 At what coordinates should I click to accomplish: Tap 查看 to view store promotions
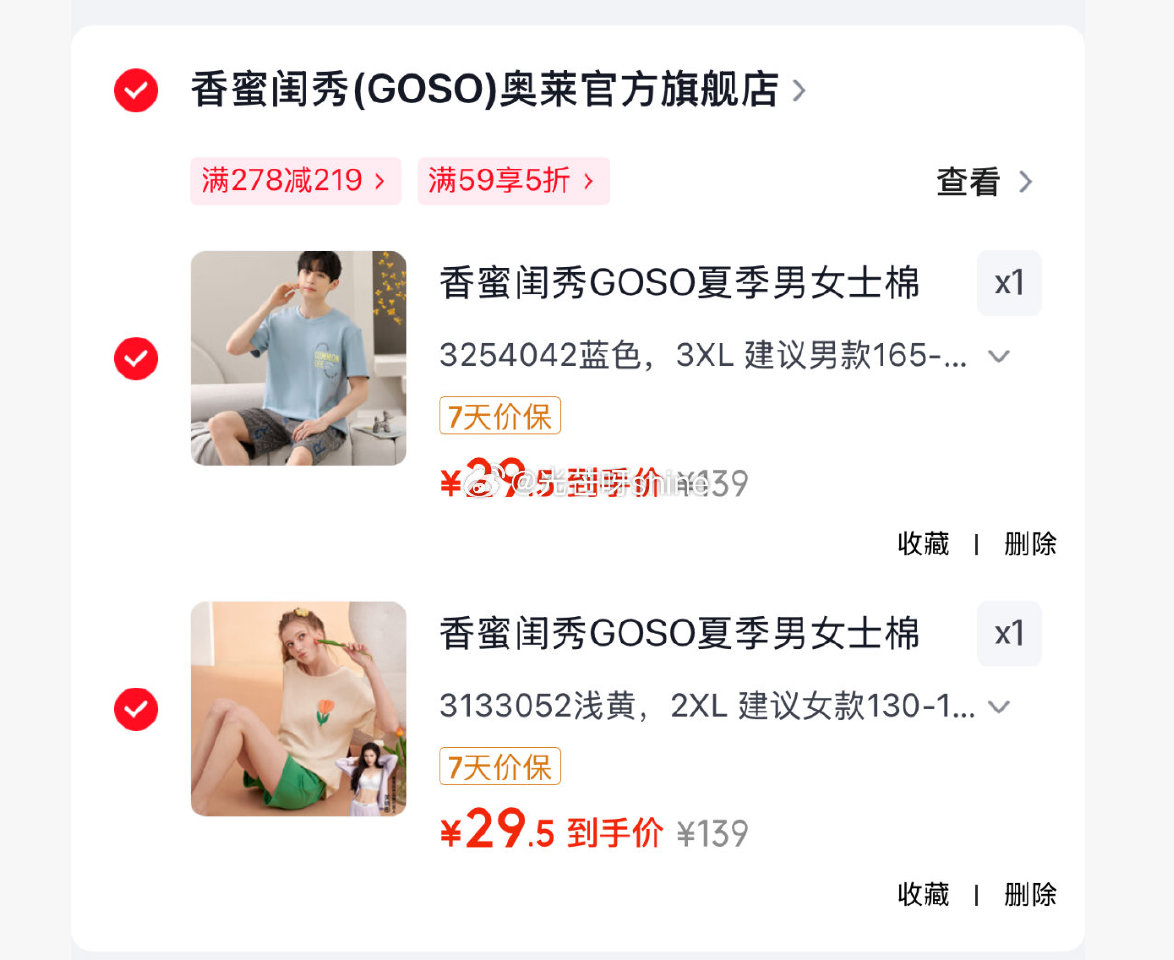tap(983, 182)
